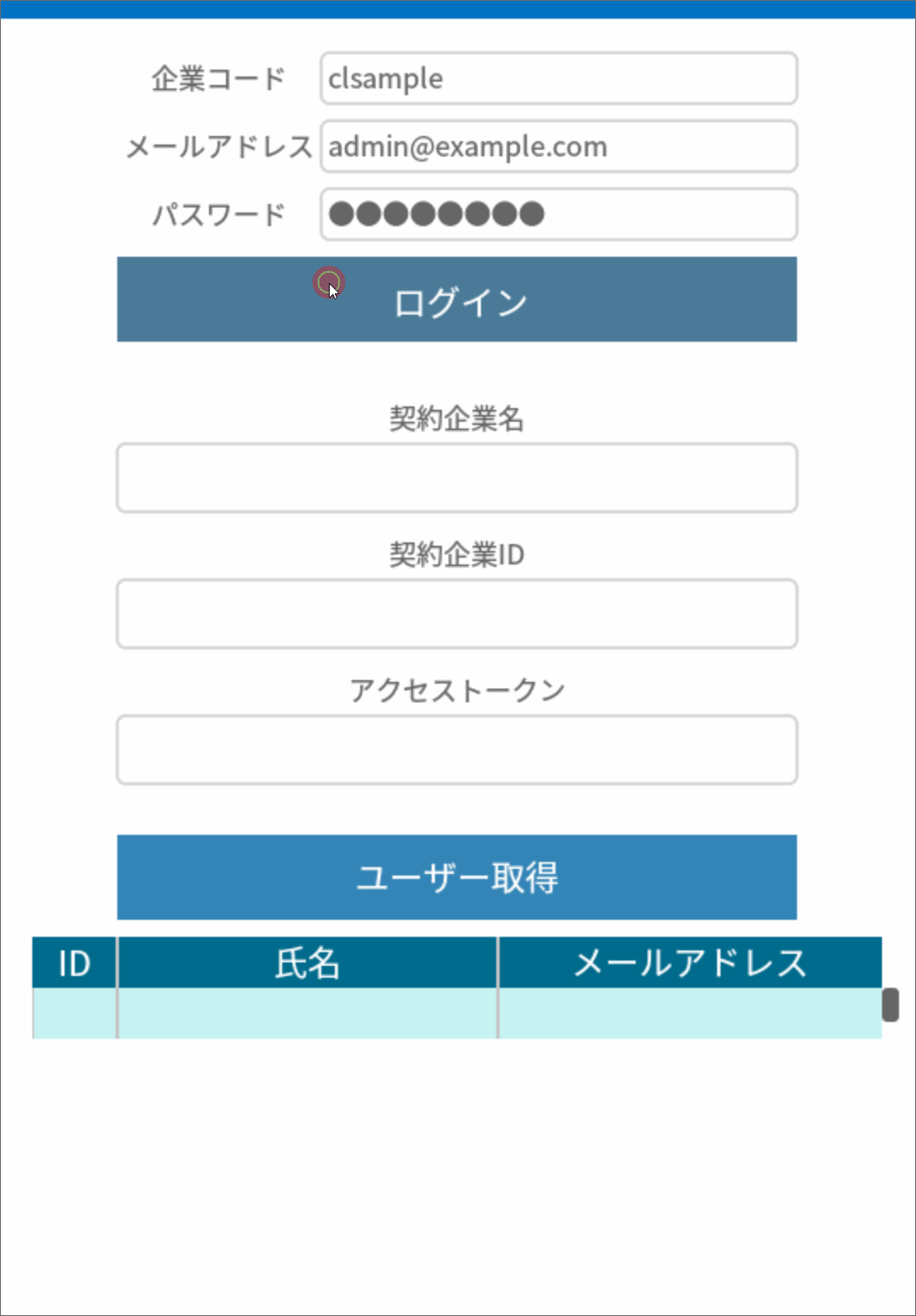Tap the 契約企業ID text box

(x=457, y=614)
